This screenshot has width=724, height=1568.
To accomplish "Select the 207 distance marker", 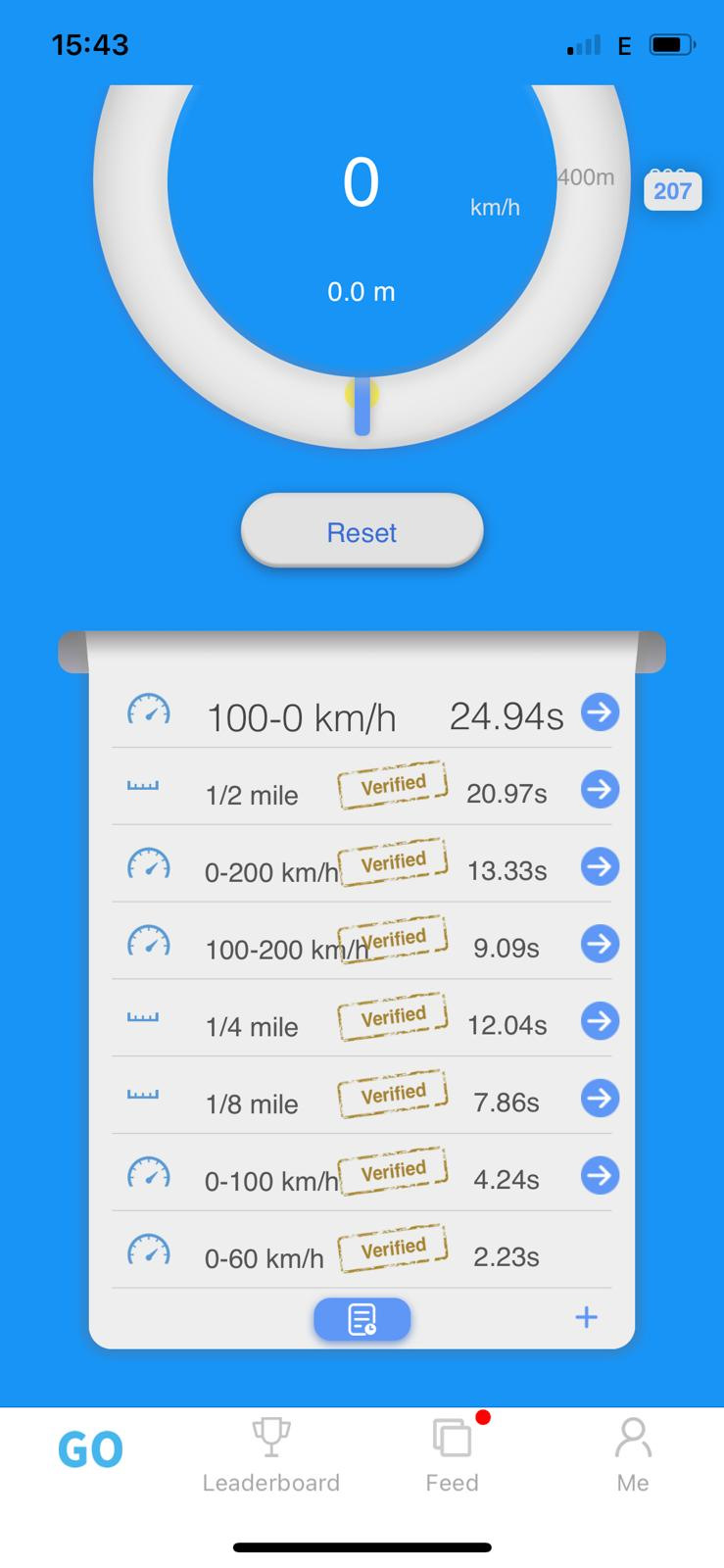I will coord(672,191).
